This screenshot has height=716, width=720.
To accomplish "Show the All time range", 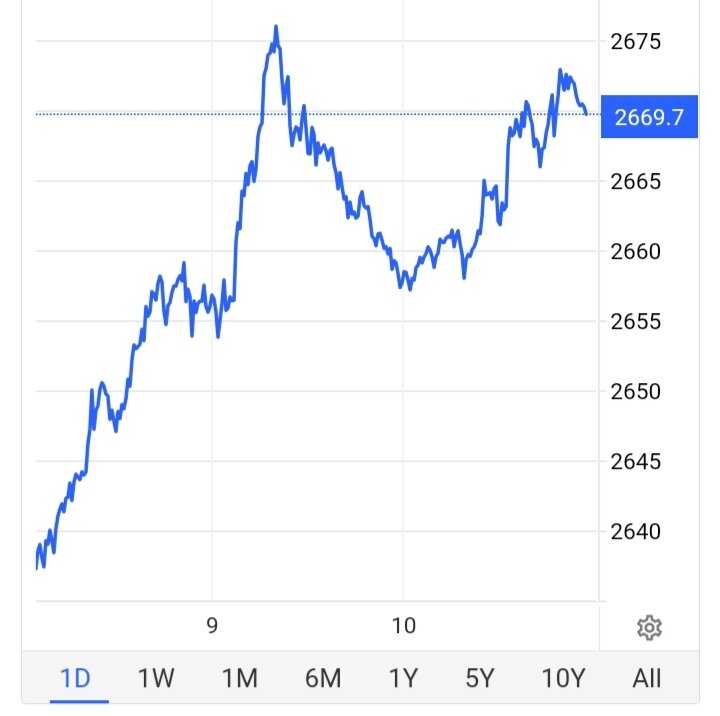I will pos(647,679).
